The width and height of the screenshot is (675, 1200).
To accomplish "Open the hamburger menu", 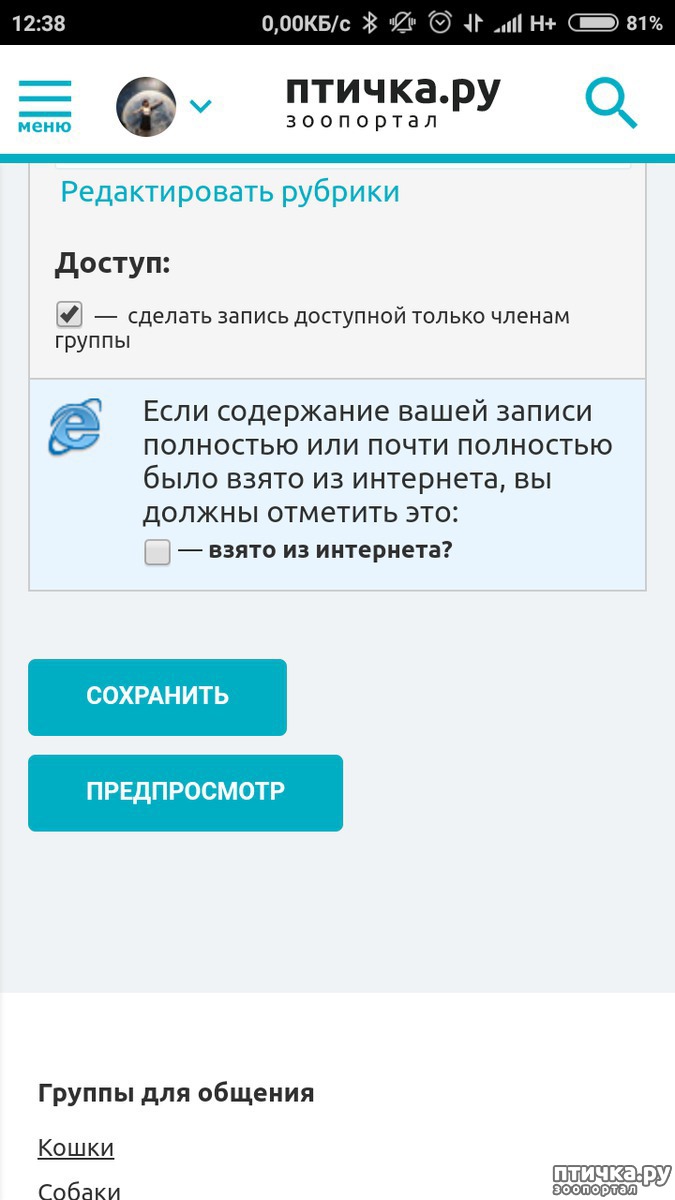I will (x=44, y=106).
